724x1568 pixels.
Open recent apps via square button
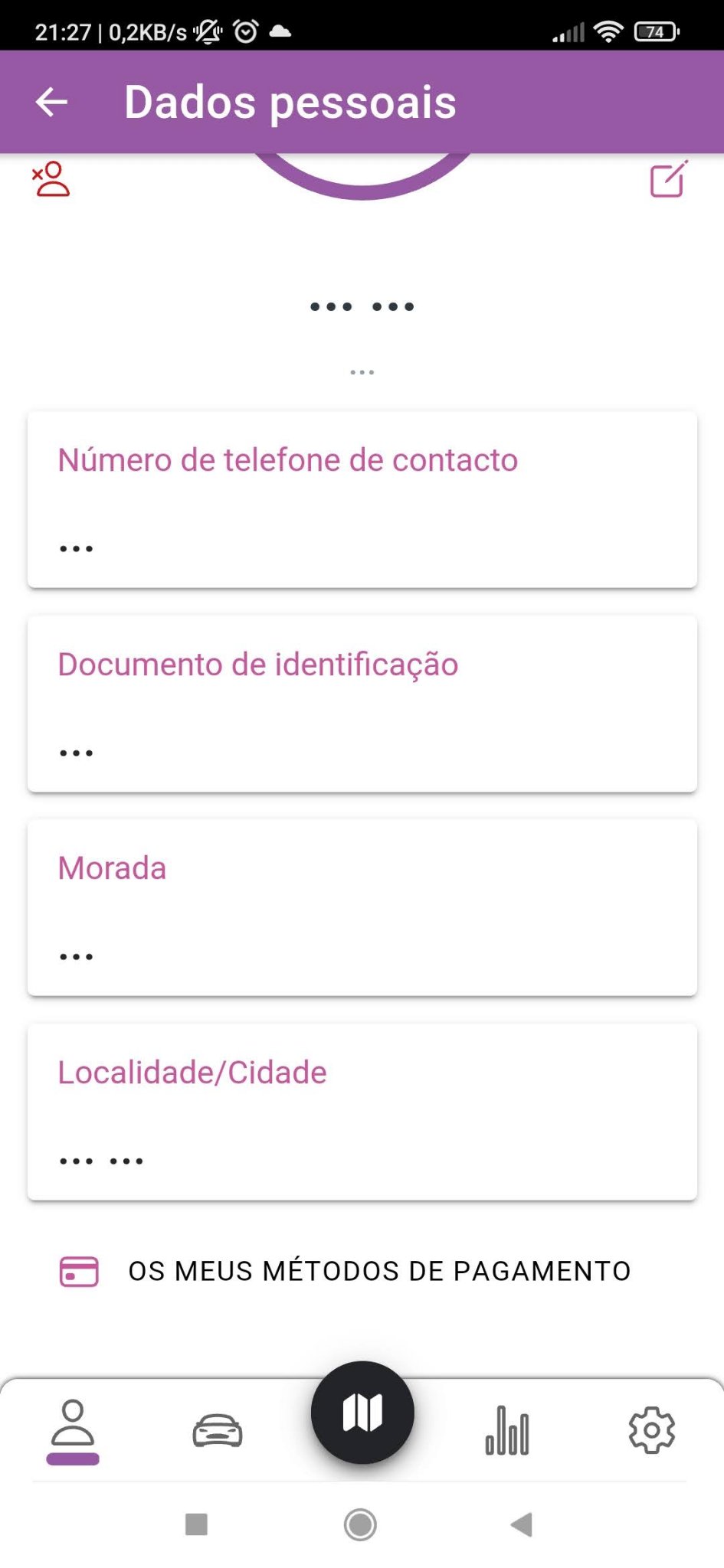click(x=197, y=1524)
